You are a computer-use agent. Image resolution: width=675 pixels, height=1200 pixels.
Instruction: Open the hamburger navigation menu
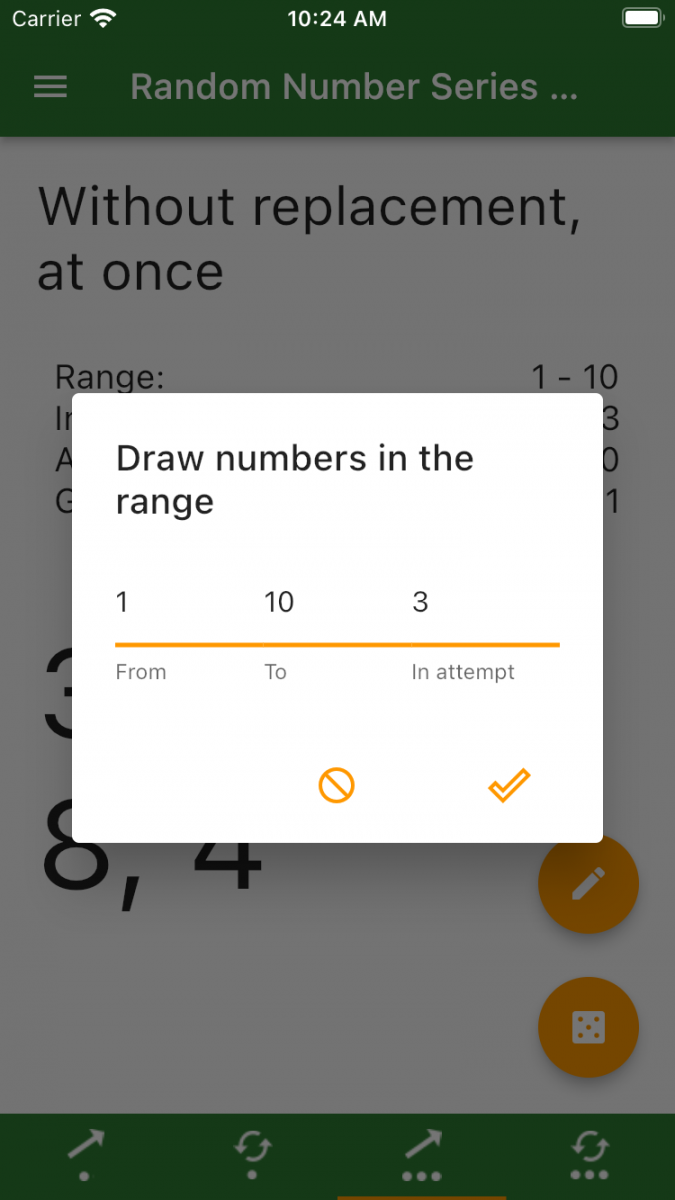(x=50, y=87)
